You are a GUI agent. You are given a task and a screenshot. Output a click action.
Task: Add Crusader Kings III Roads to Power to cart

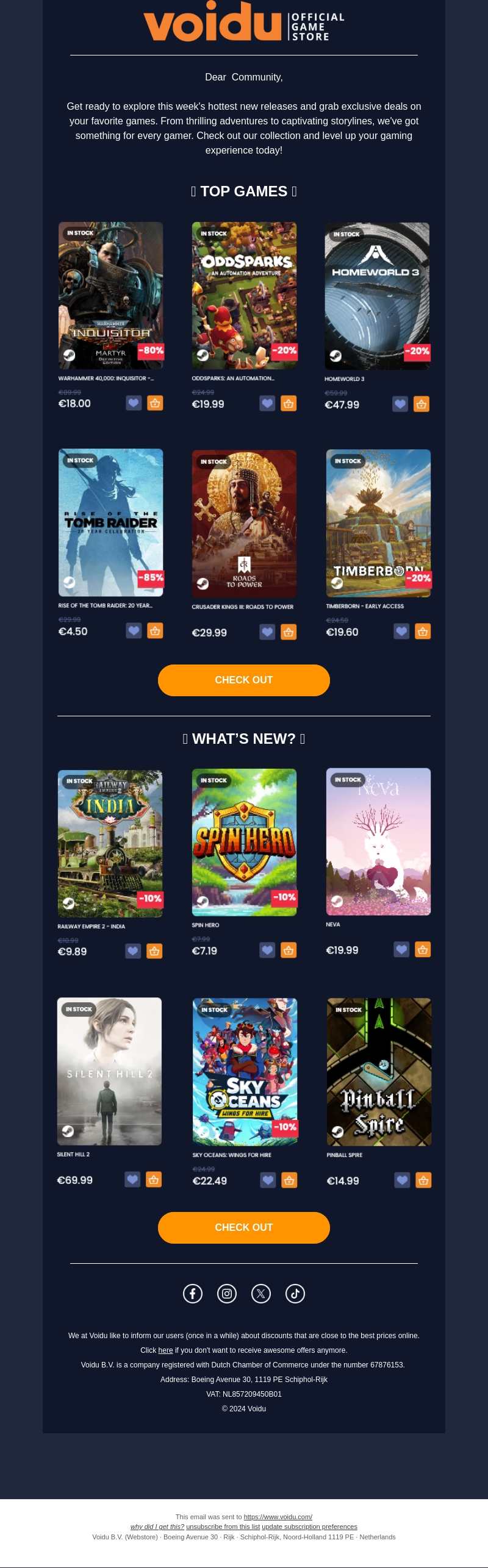289,632
